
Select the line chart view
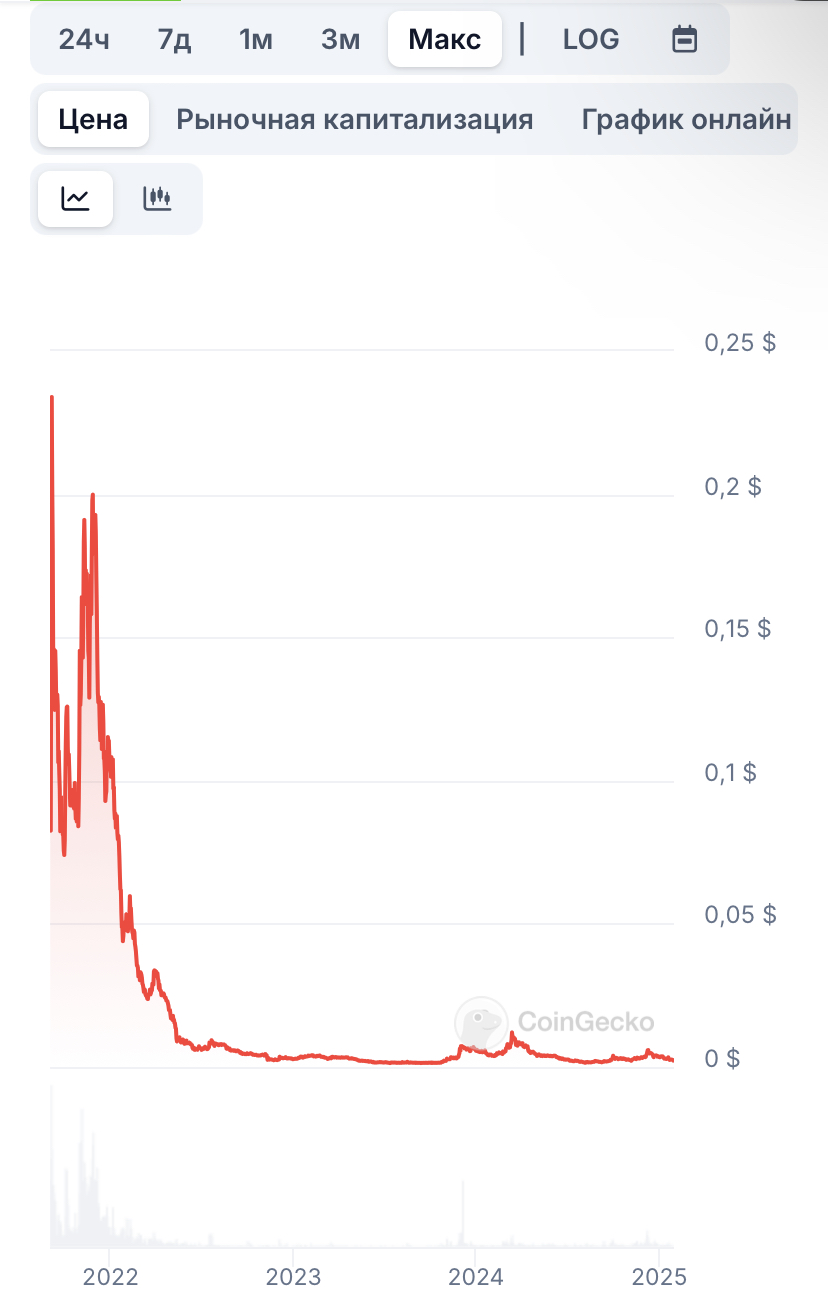coord(76,198)
